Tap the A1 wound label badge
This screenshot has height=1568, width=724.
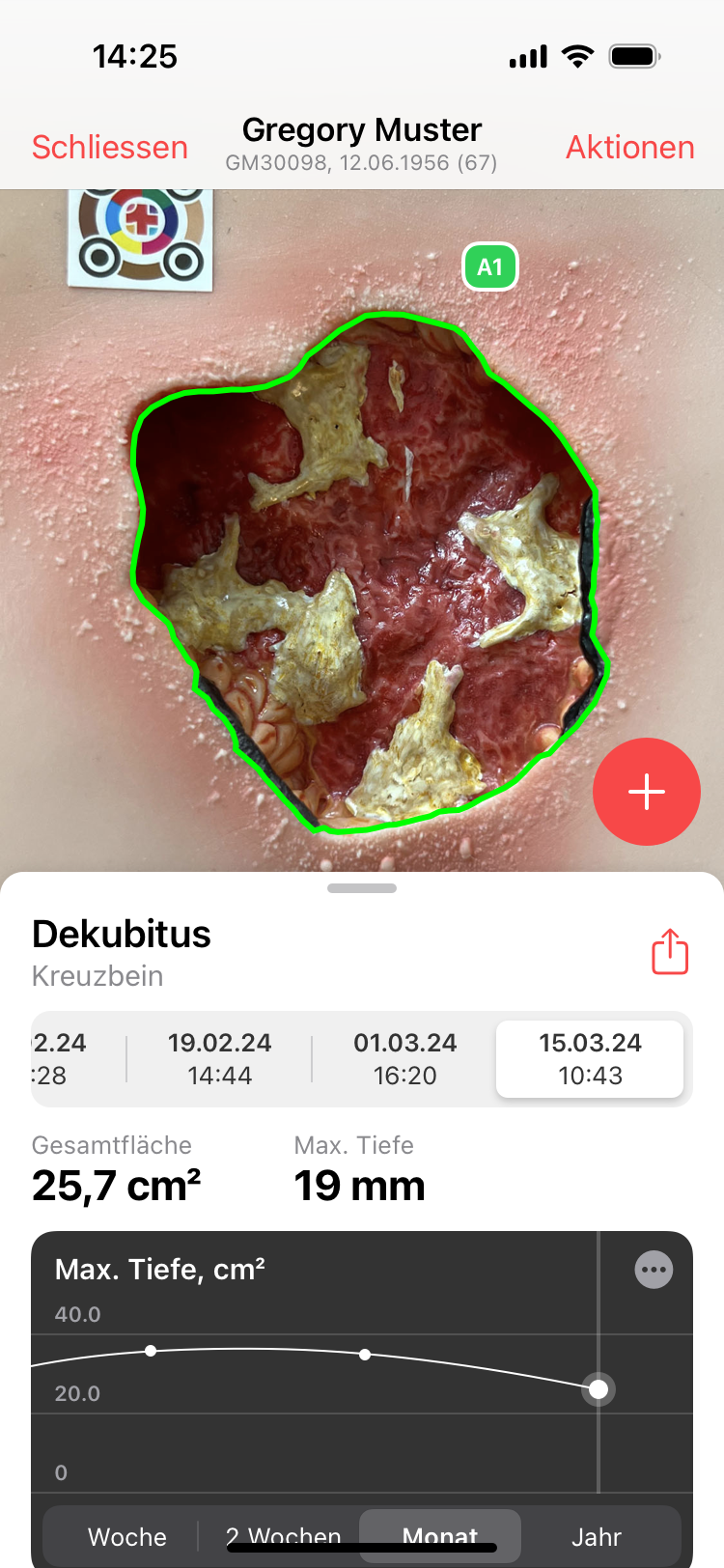[489, 266]
